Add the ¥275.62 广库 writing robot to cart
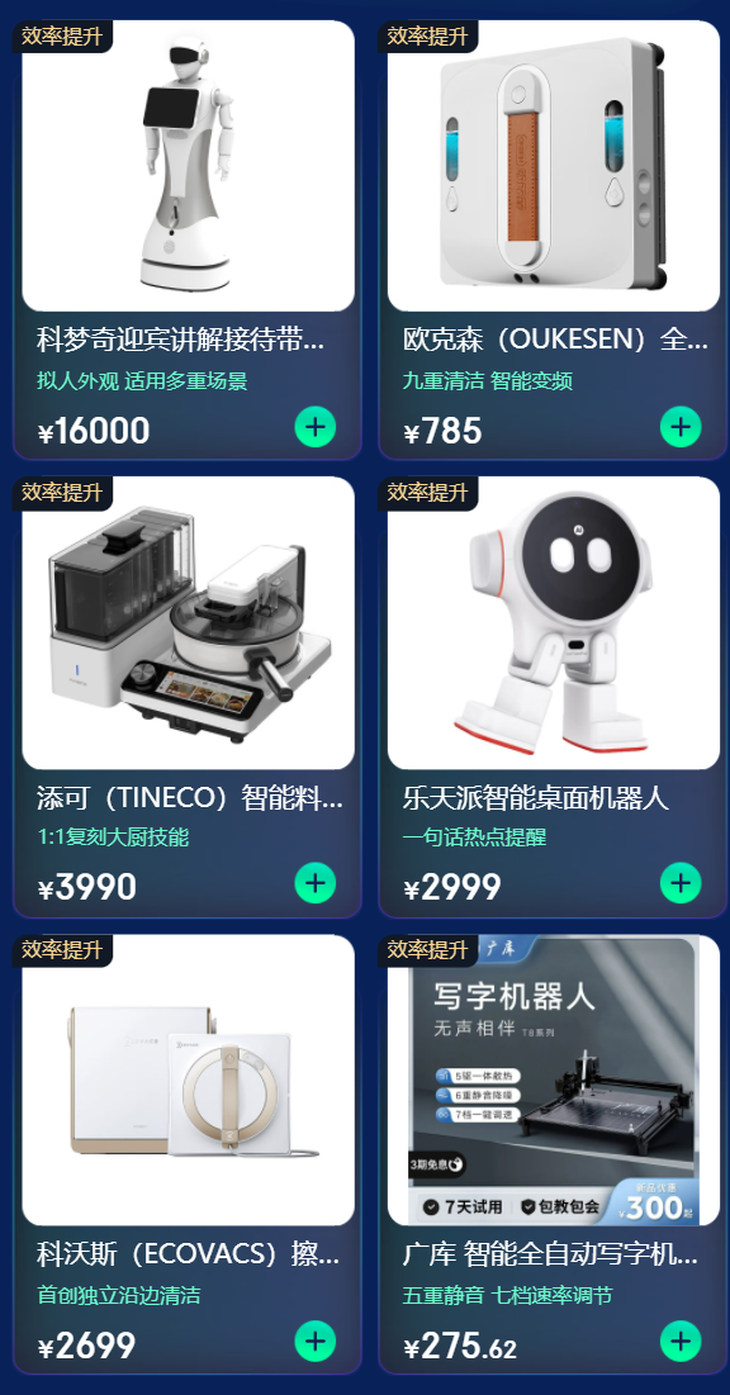The image size is (730, 1395). 680,1341
